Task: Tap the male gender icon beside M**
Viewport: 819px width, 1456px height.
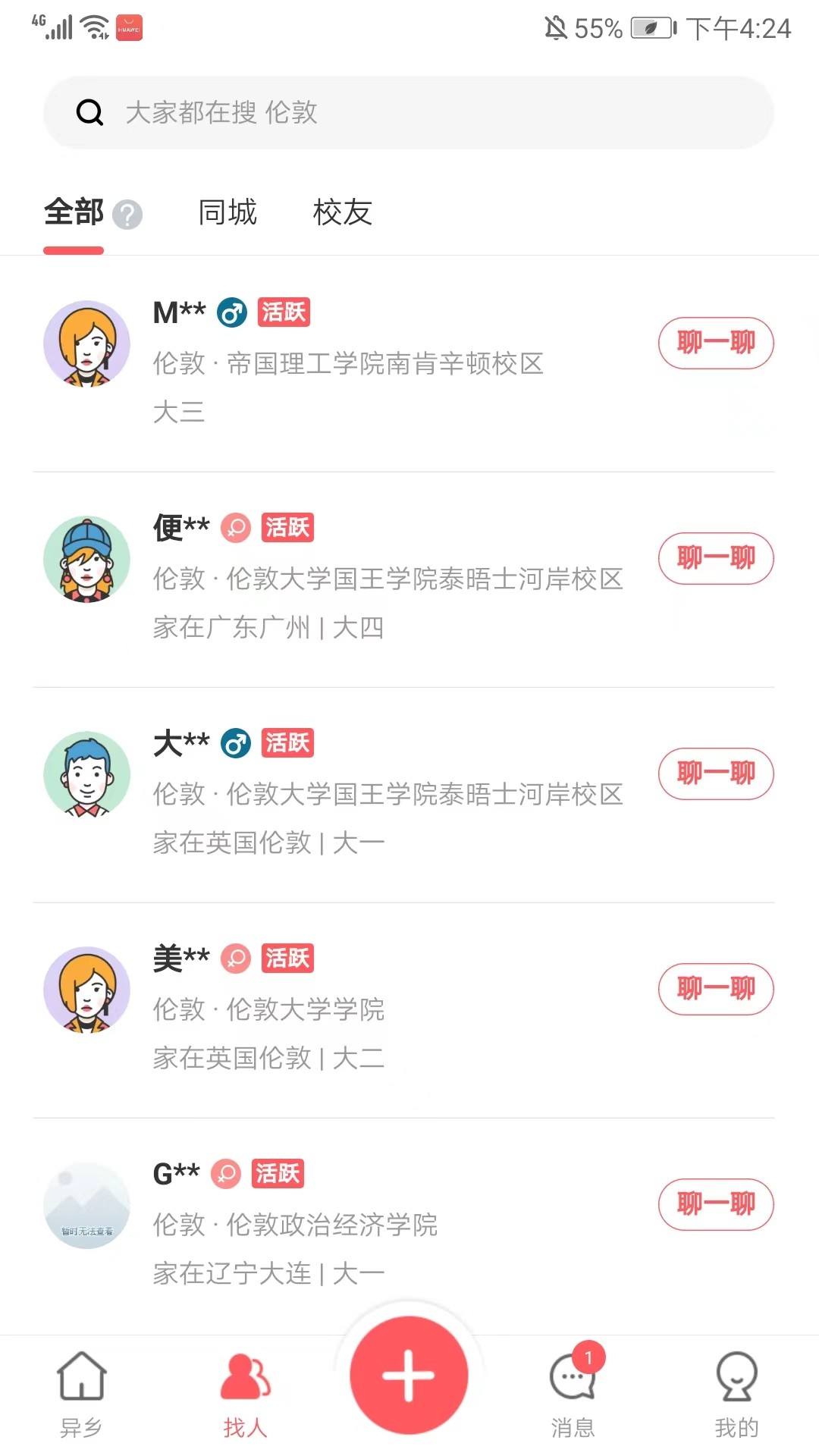Action: coord(233,312)
